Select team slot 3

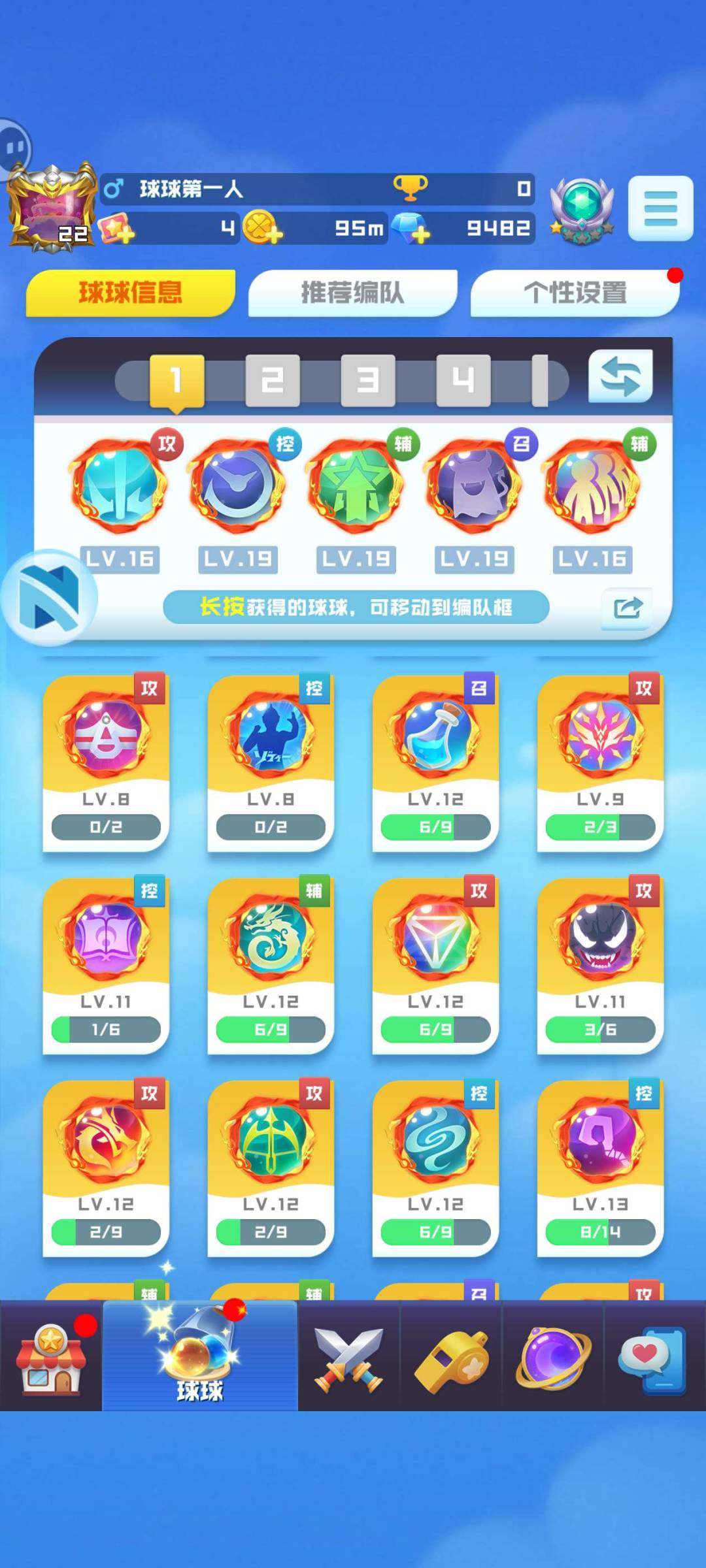coord(367,380)
